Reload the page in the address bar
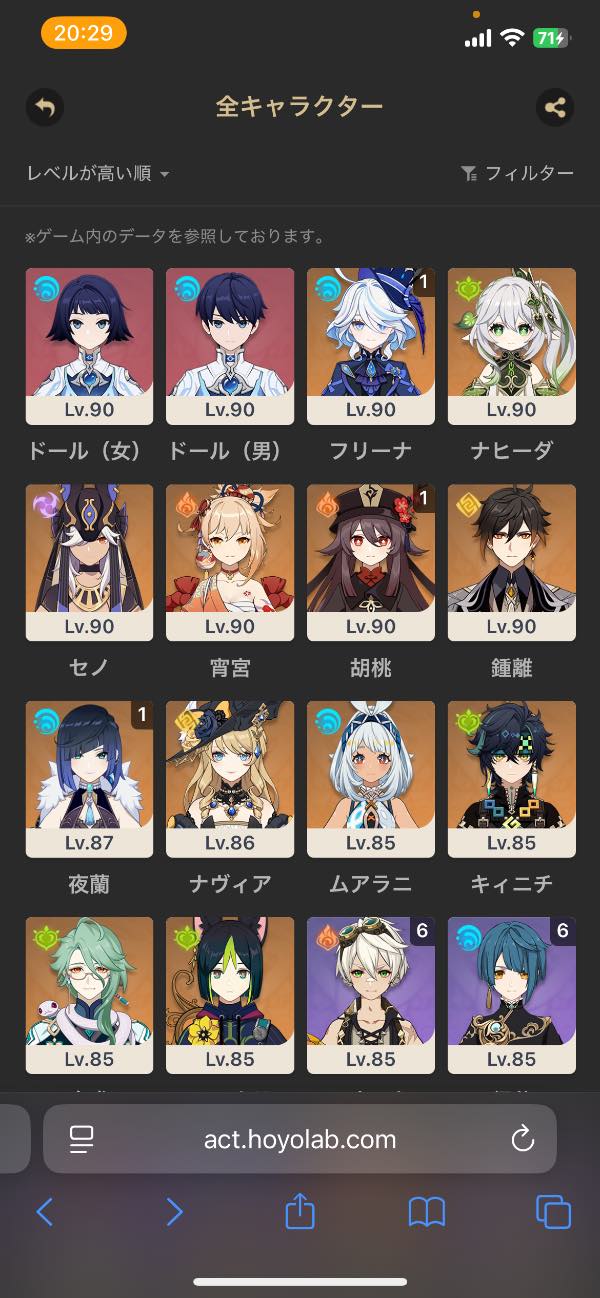Viewport: 600px width, 1298px height. coord(522,1139)
